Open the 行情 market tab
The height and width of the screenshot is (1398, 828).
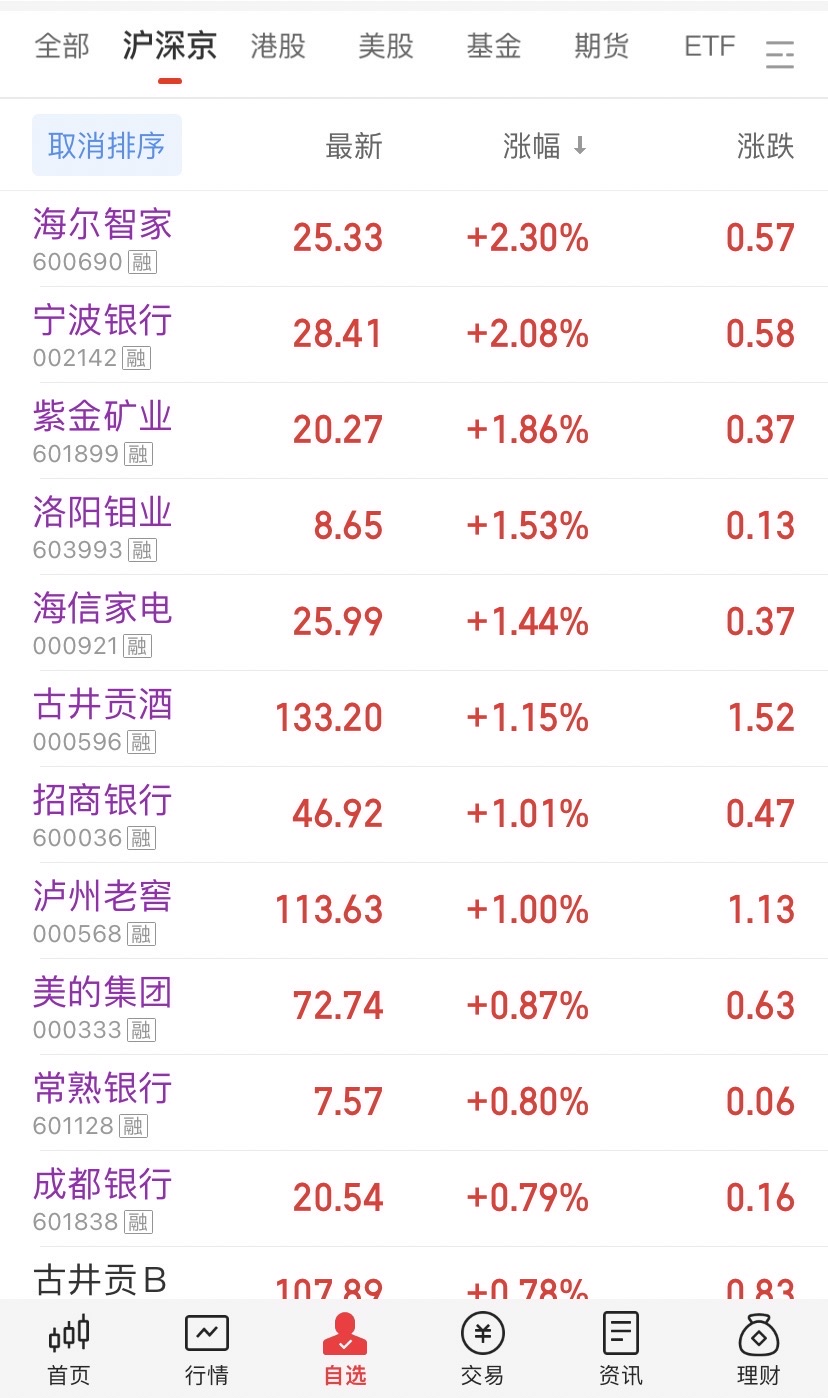point(207,1350)
